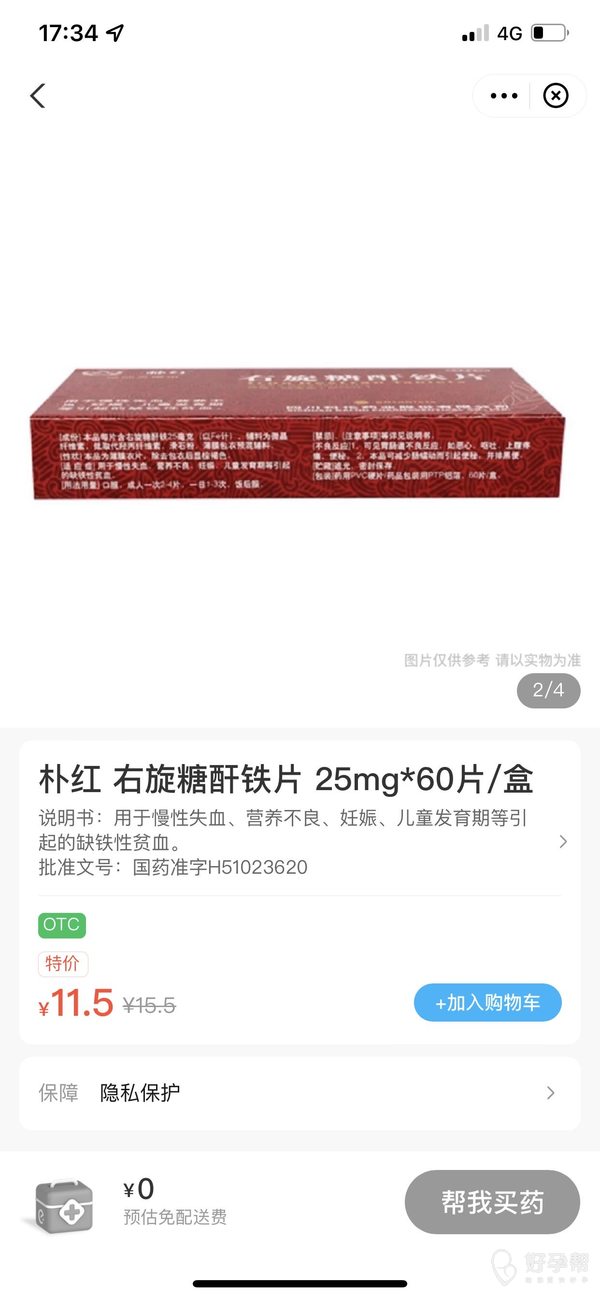
Task: Close the mini program
Action: point(555,96)
